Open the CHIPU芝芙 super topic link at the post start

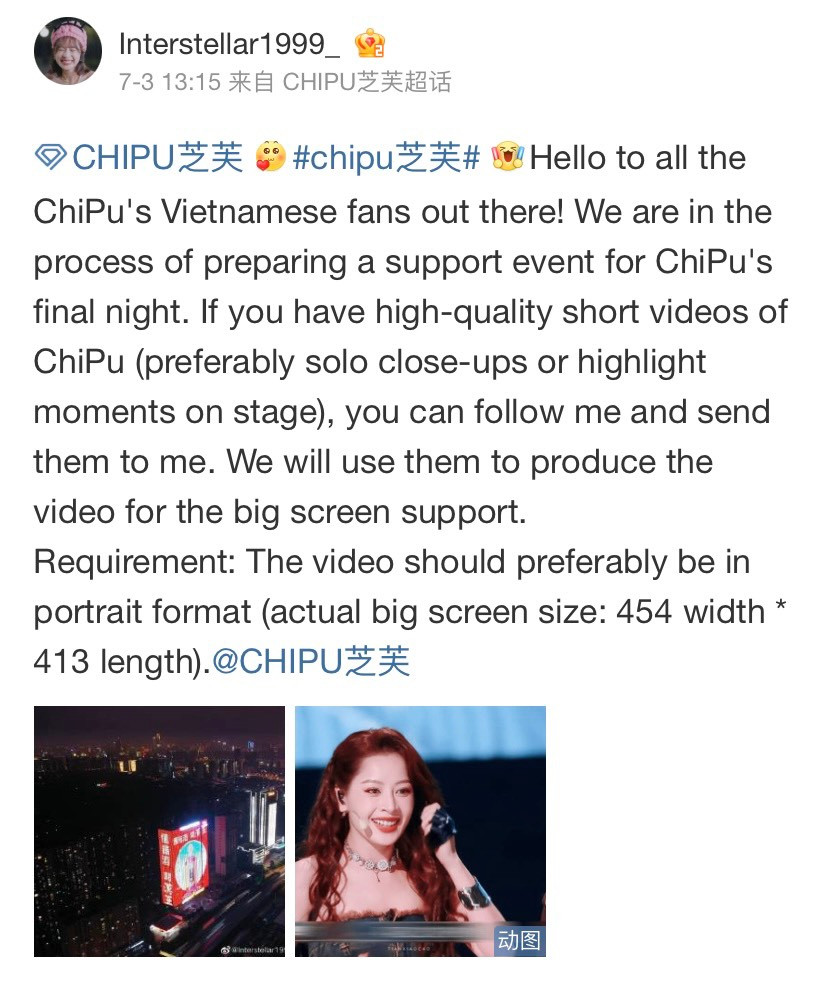click(x=140, y=158)
